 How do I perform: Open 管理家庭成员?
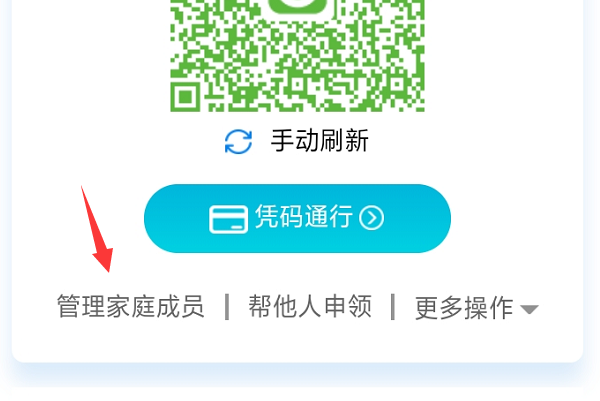130,307
